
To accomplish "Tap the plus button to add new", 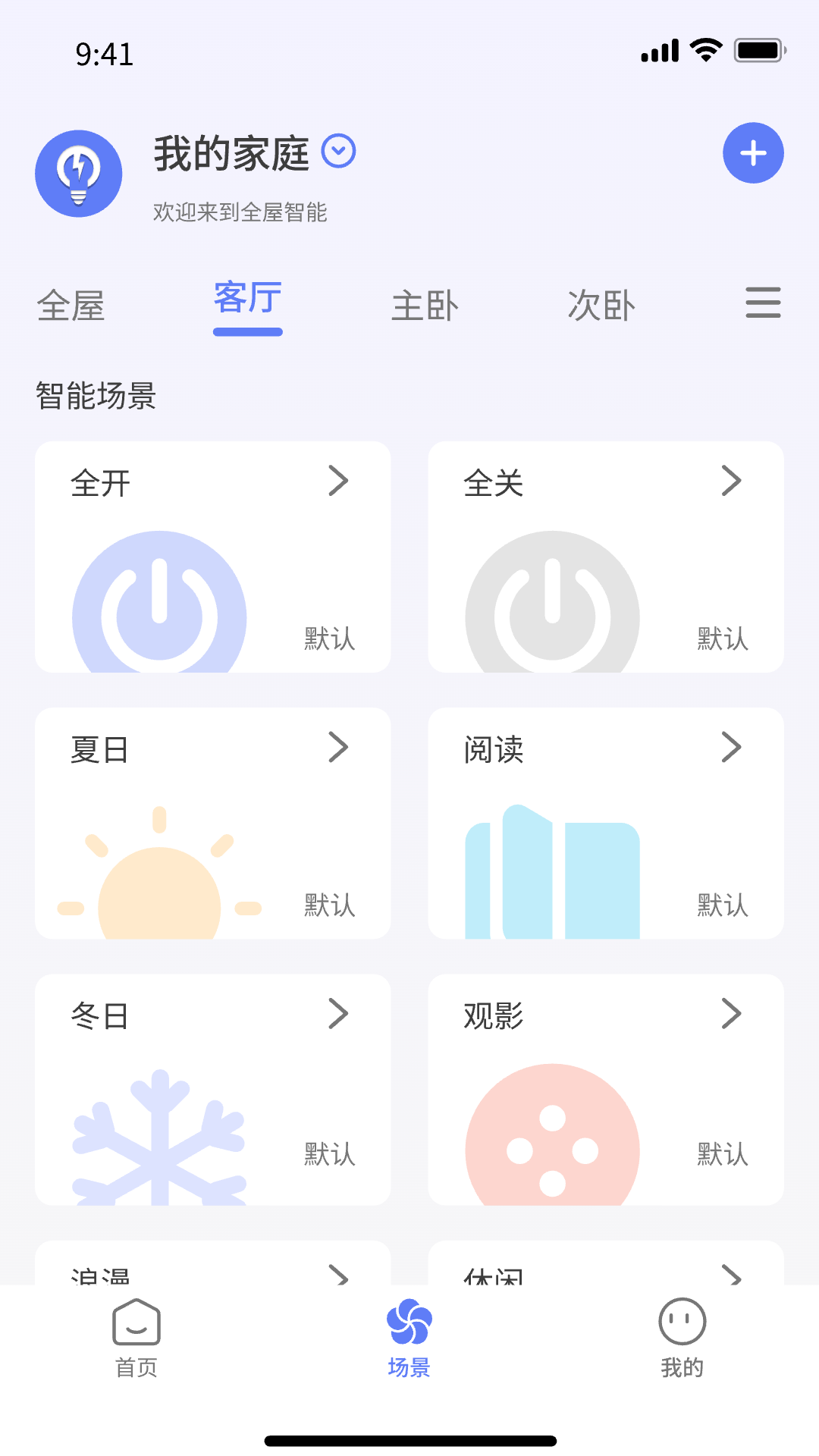I will point(753,152).
